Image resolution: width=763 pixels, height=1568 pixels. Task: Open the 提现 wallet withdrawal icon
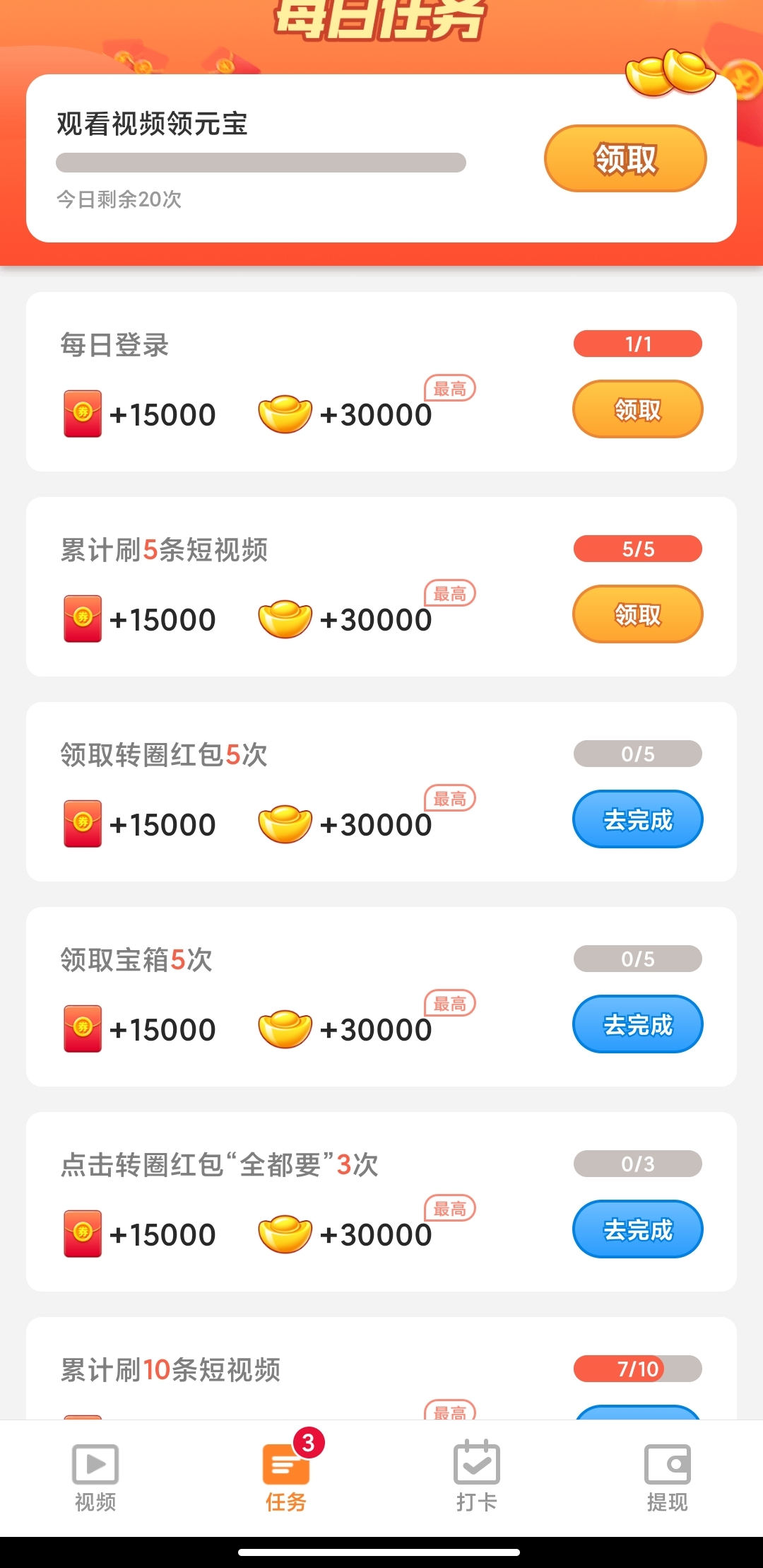(x=668, y=1464)
